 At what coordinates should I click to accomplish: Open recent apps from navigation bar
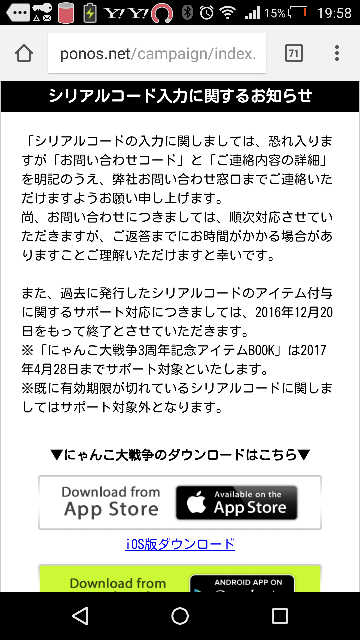point(280,616)
